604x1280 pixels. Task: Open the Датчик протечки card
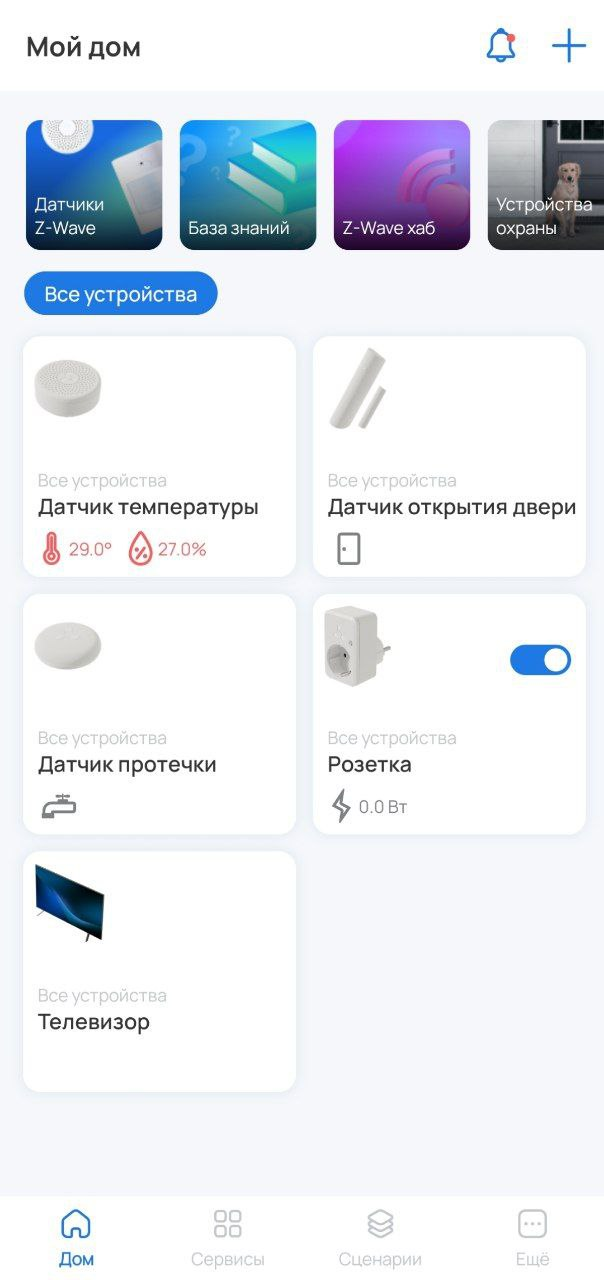(x=160, y=714)
